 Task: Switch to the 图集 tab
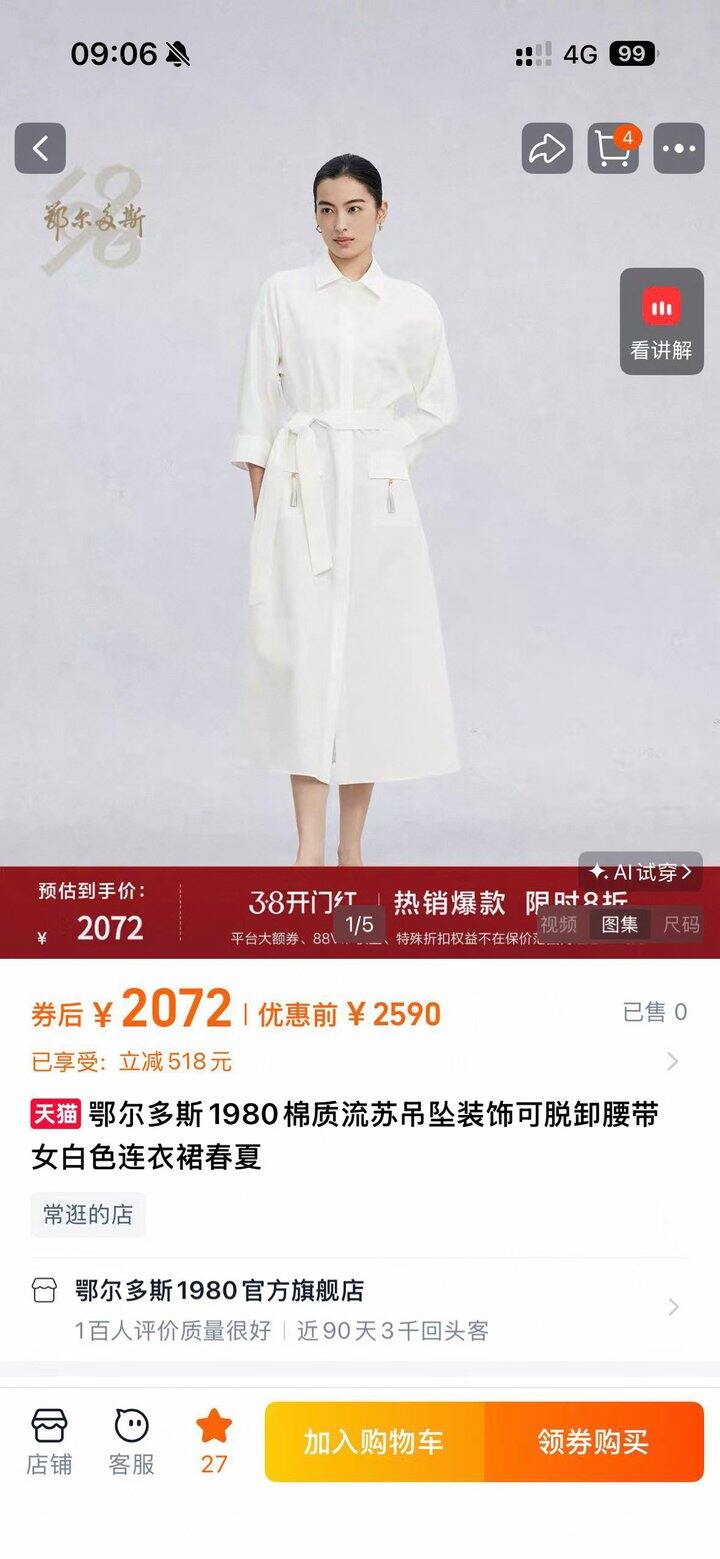[x=619, y=924]
